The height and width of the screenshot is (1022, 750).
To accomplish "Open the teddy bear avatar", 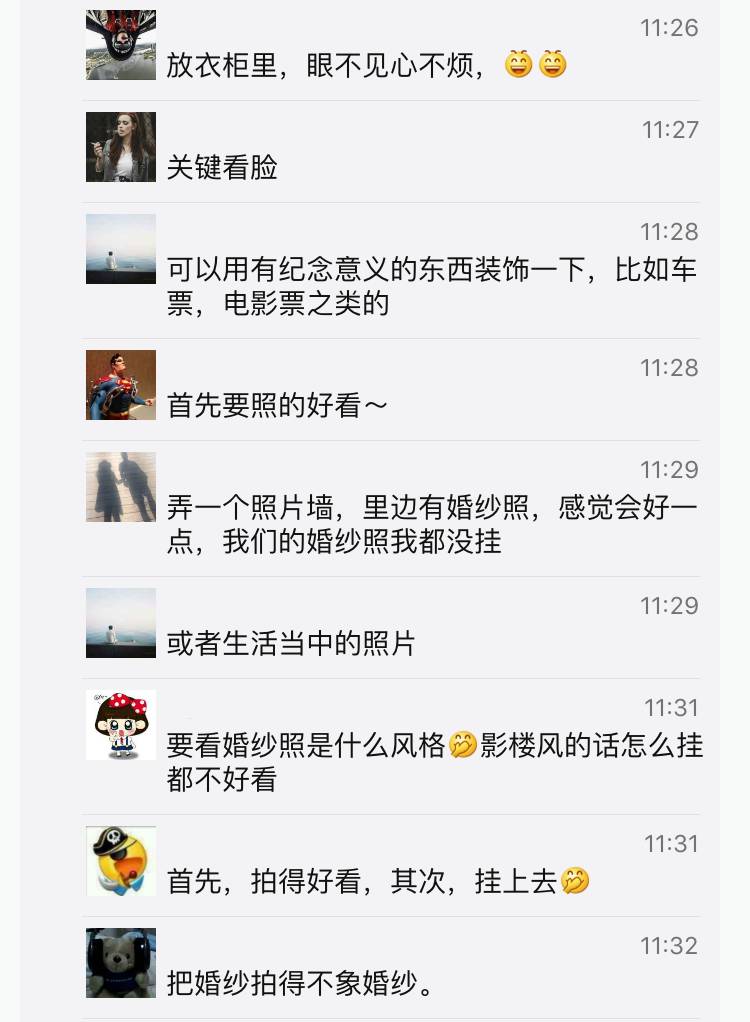I will click(x=120, y=963).
